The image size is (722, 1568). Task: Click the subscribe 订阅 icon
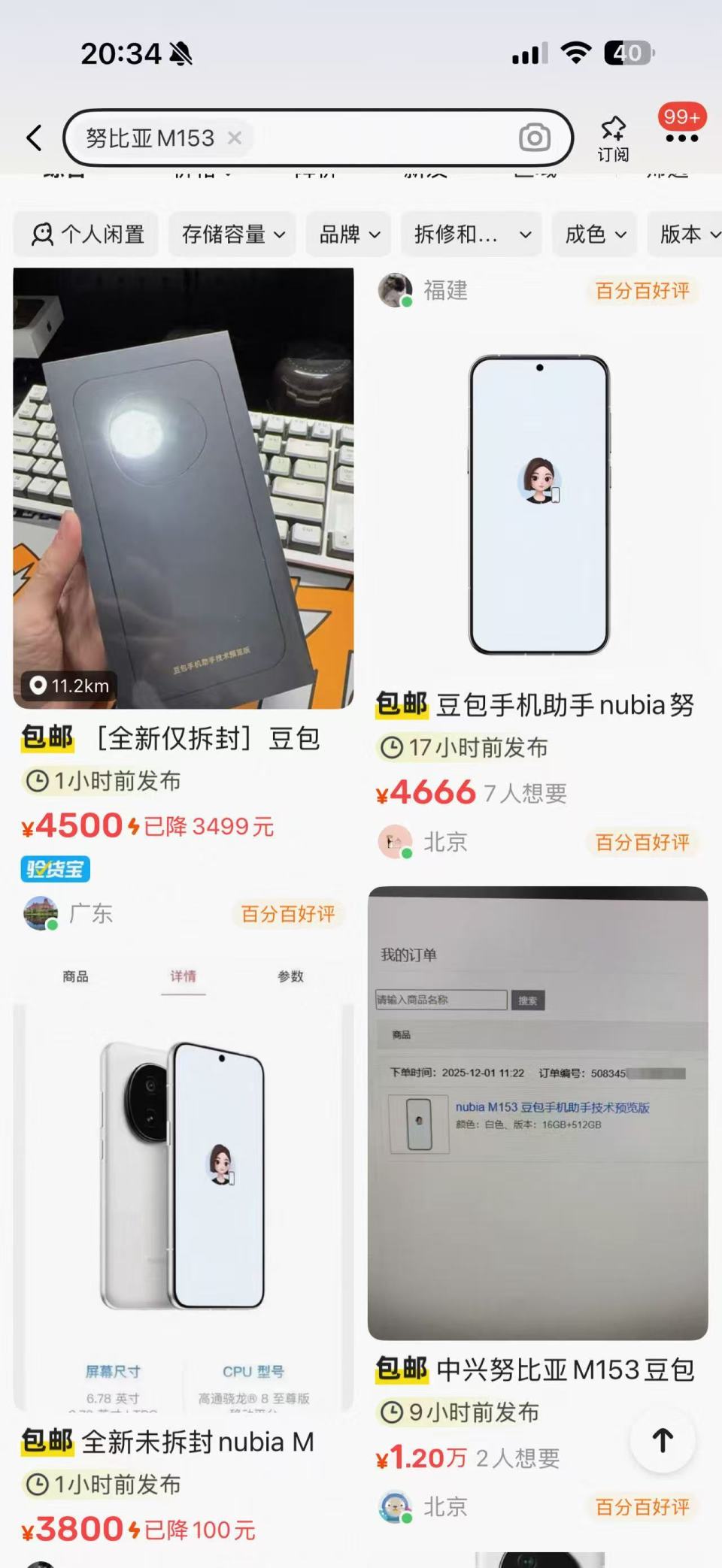(x=613, y=135)
